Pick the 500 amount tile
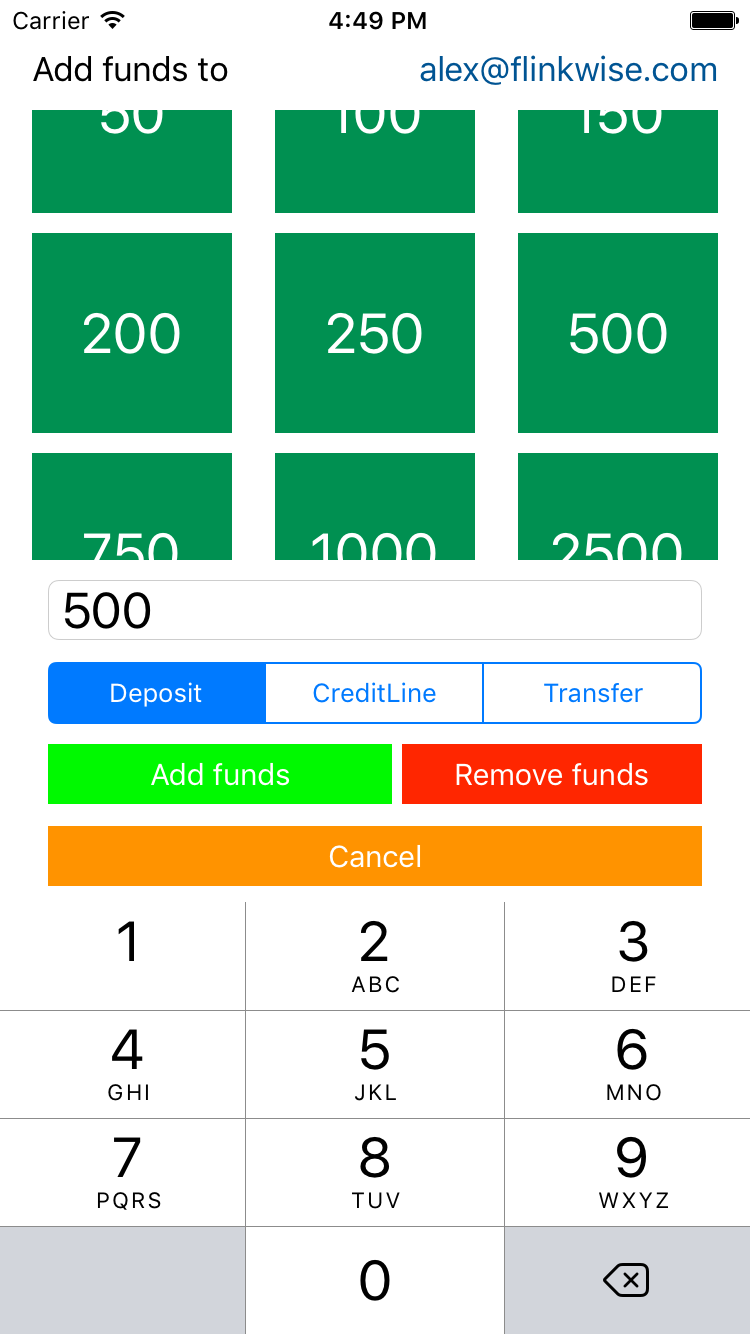 (618, 333)
